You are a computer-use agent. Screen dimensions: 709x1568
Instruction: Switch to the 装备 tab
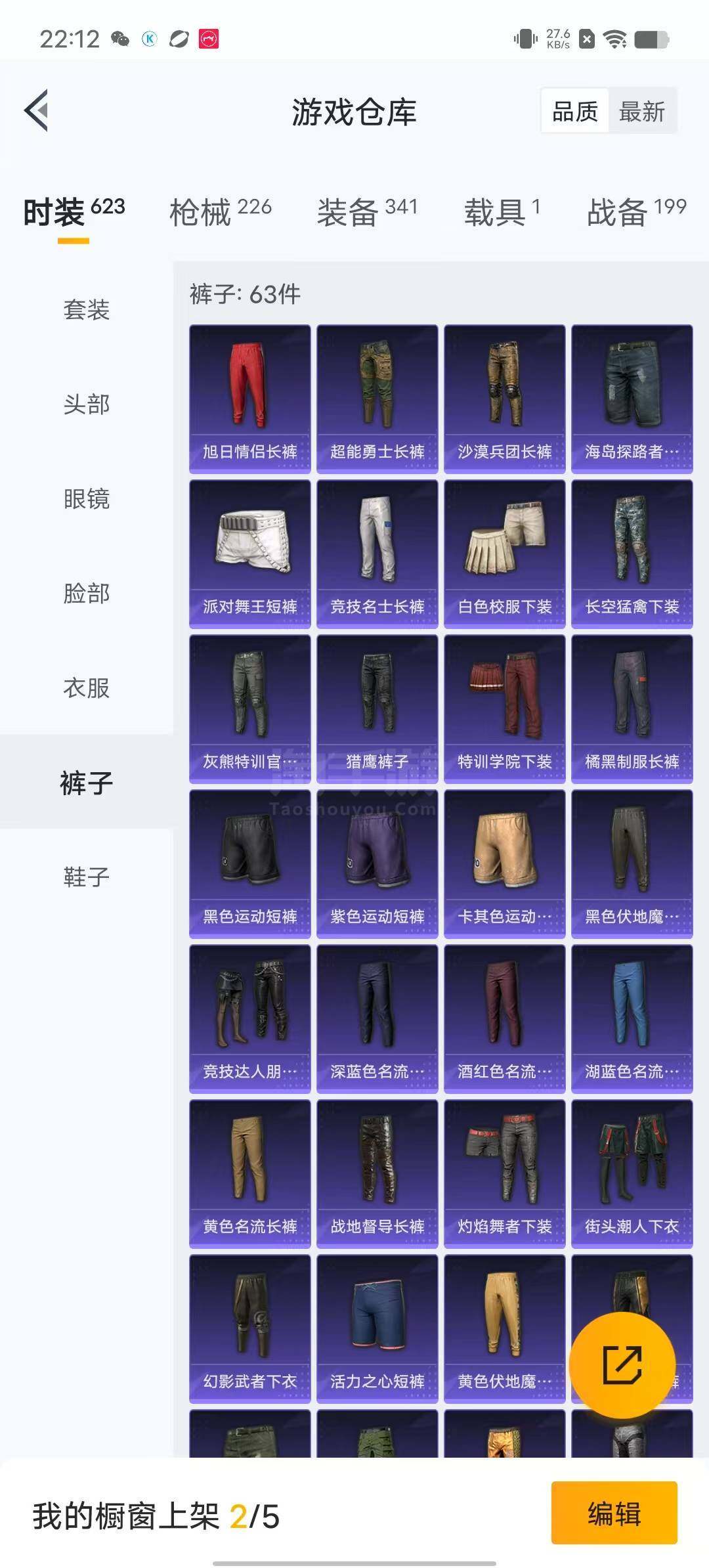(x=368, y=211)
